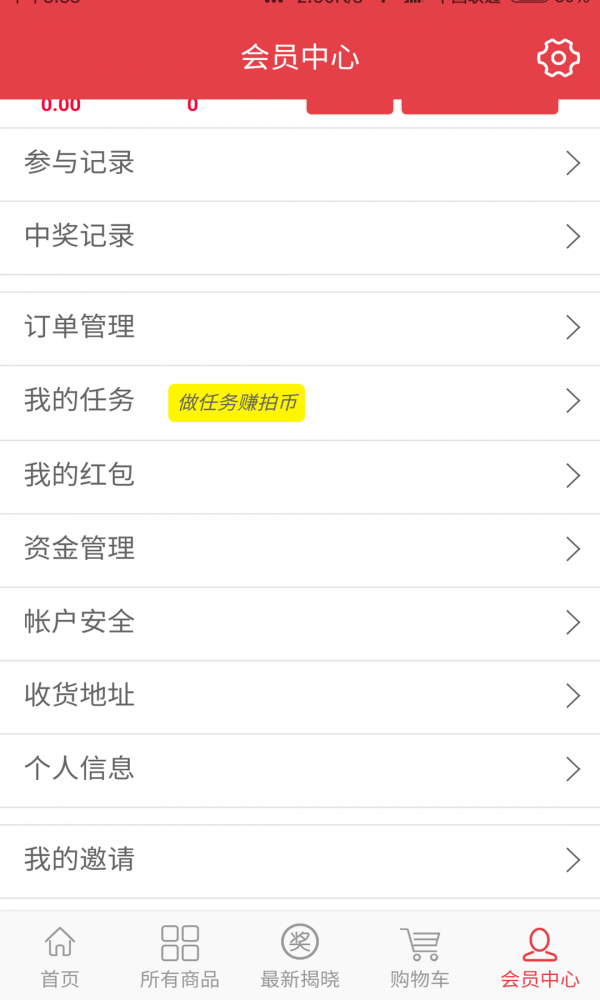
Task: Open 帐户安全 settings
Action: [x=300, y=623]
